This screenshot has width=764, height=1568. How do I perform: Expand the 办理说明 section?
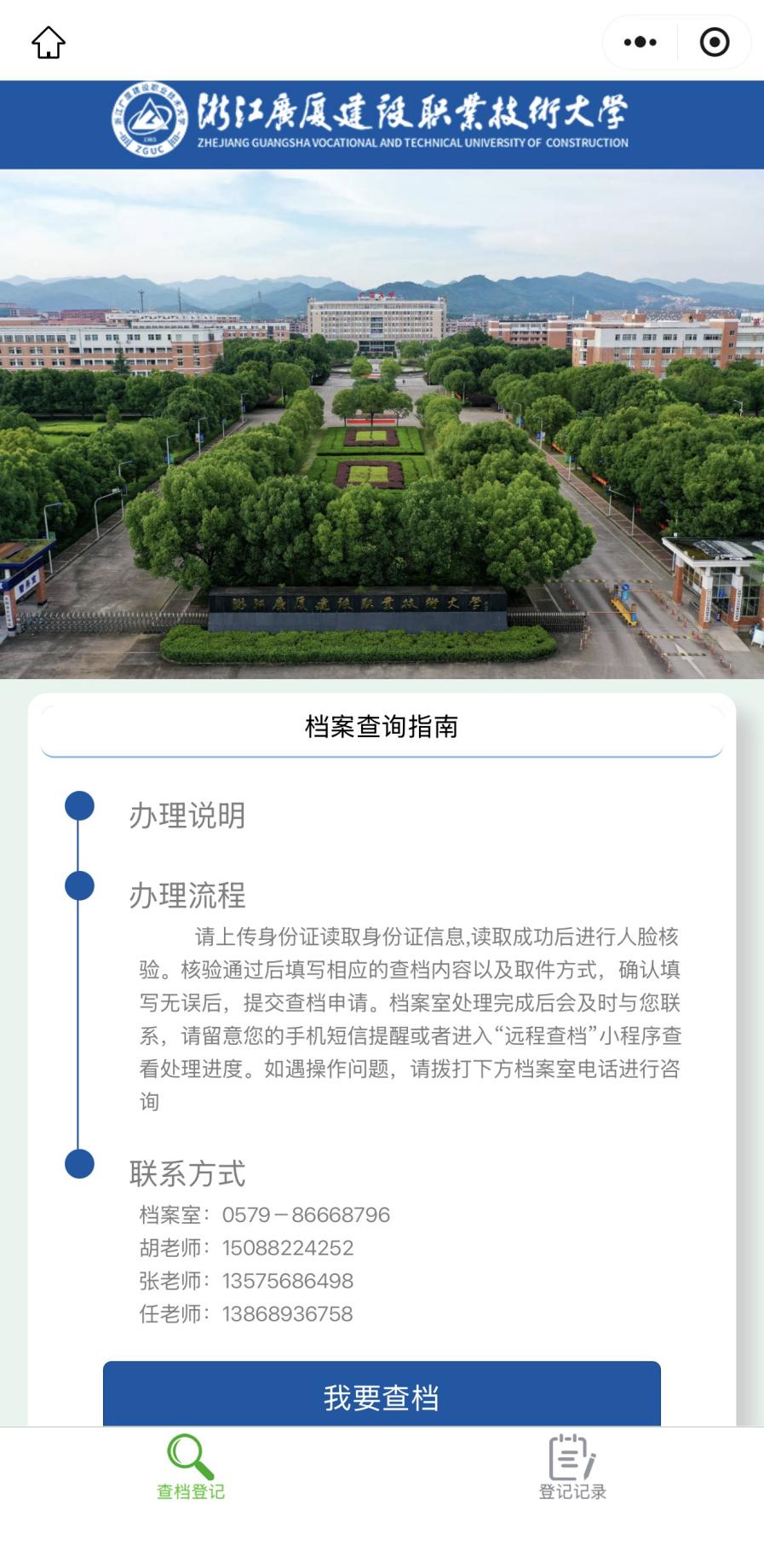tap(187, 816)
